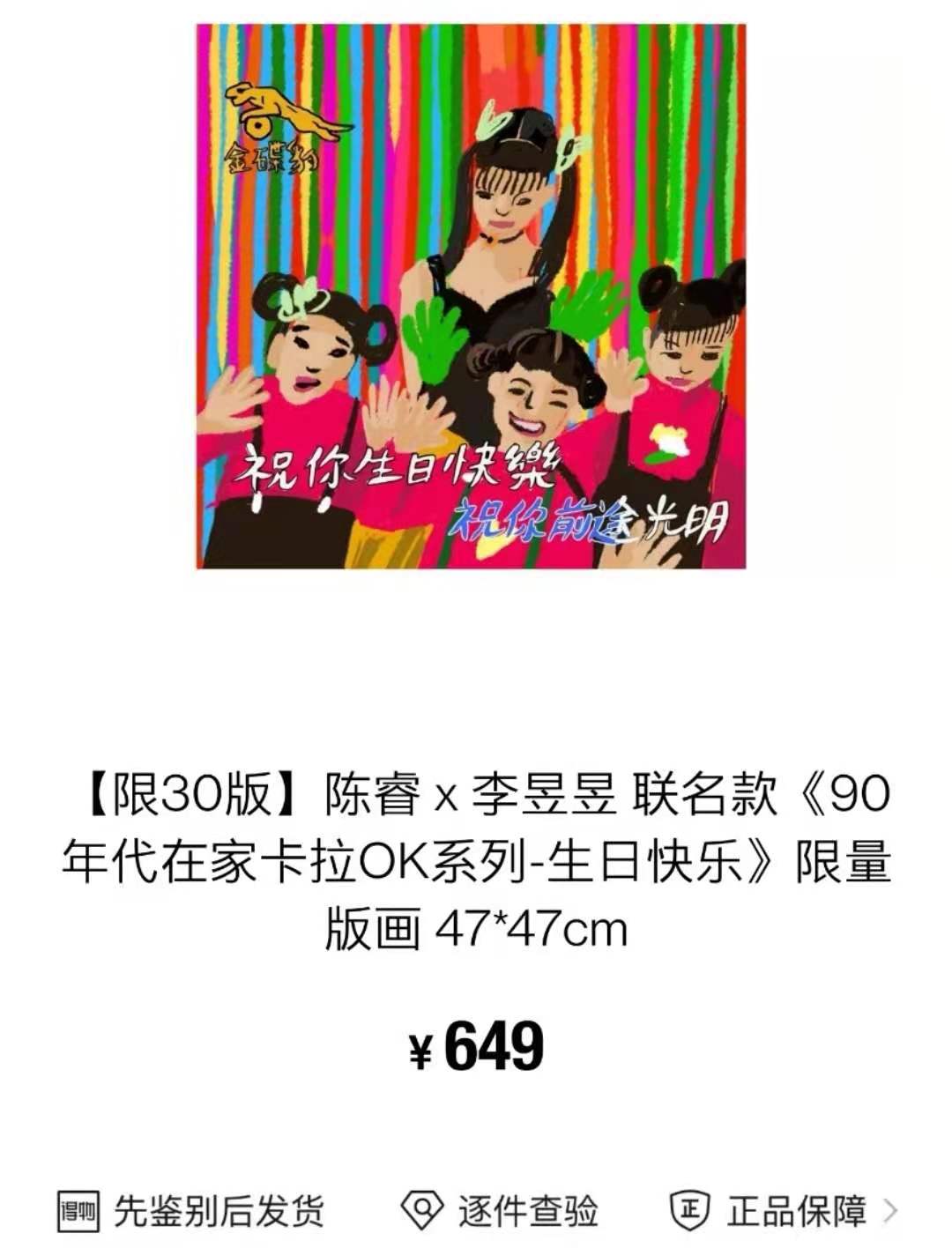Viewport: 952px width, 1248px height.
Task: Expand the 先鉴别后发货 正品保障 guarantee row
Action: click(890, 1211)
